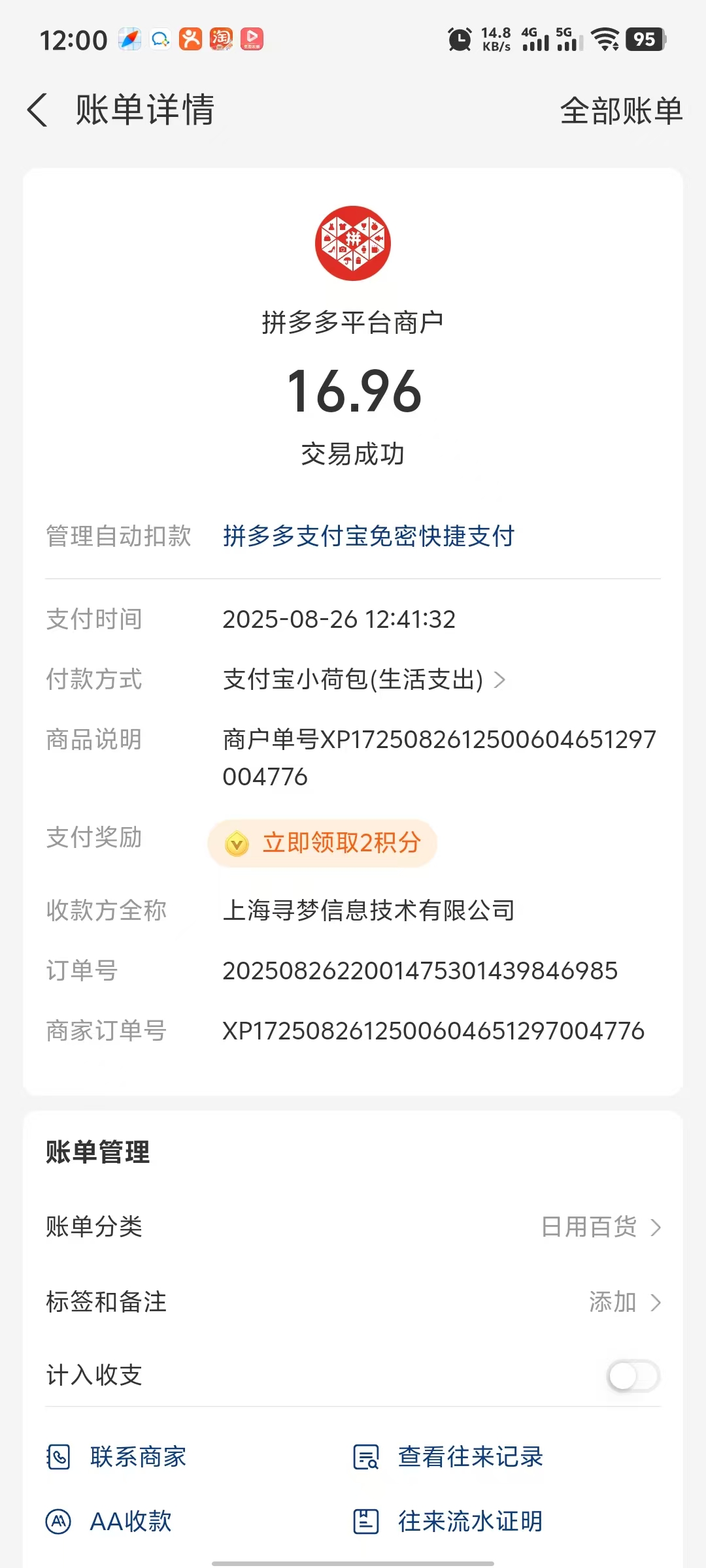Add a note under 标签和备注
Viewport: 706px width, 1568px height.
point(624,1302)
